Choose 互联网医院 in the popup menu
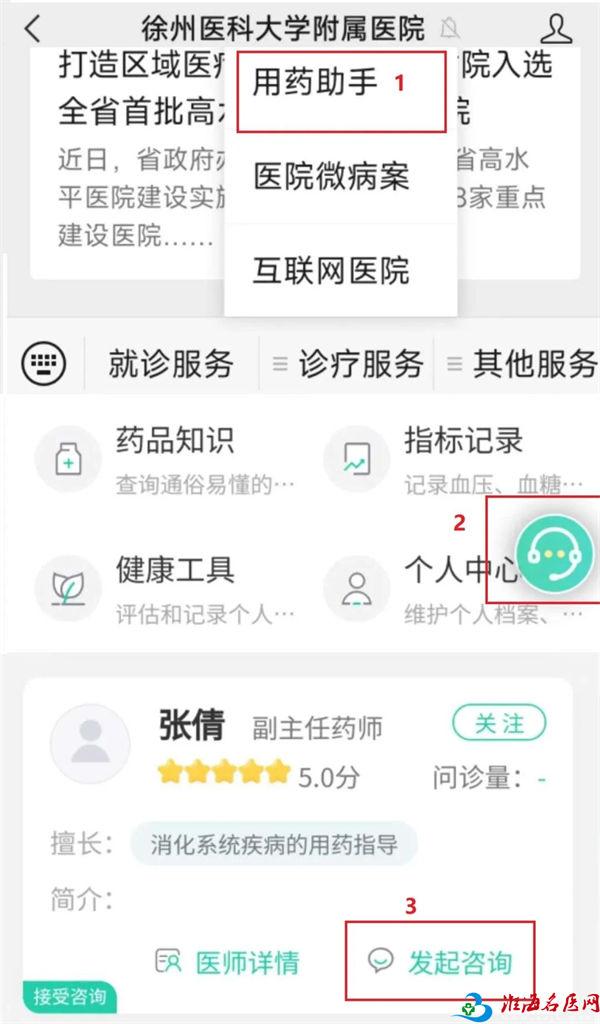Screen dimensions: 600x1024 (331, 270)
